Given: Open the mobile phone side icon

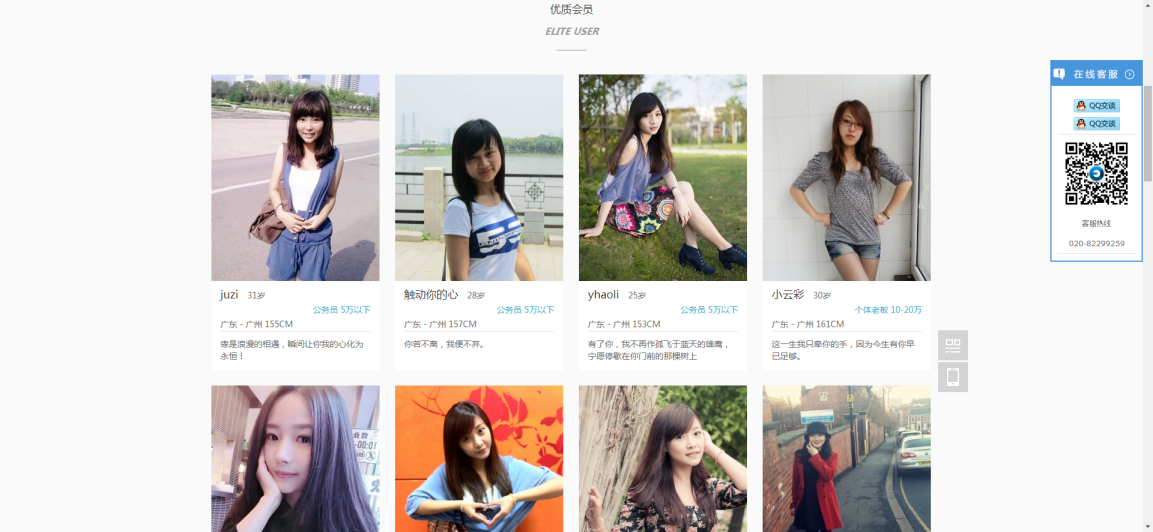Looking at the screenshot, I should pyautogui.click(x=953, y=377).
